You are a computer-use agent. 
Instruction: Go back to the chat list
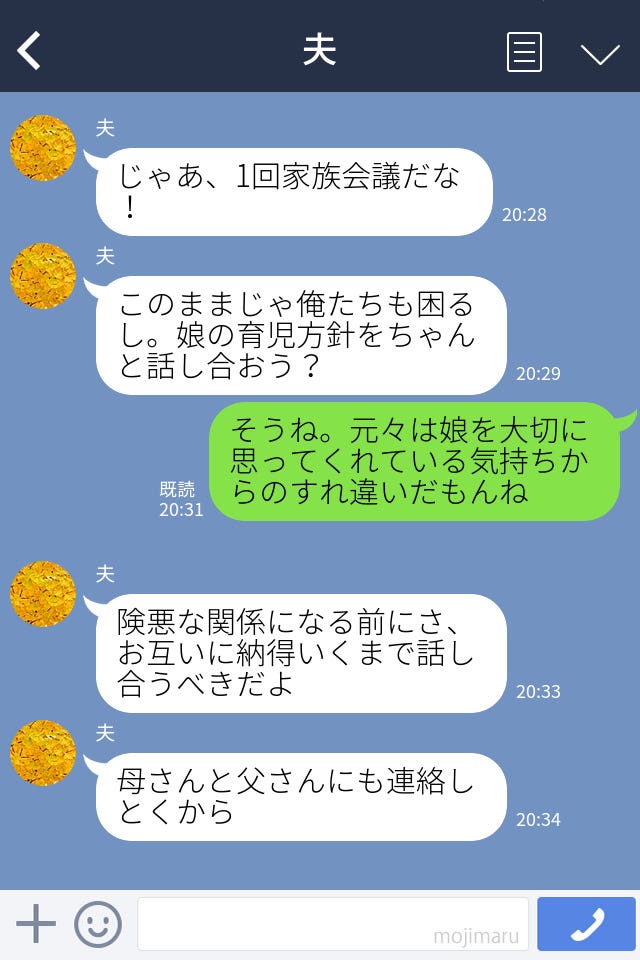[x=30, y=51]
